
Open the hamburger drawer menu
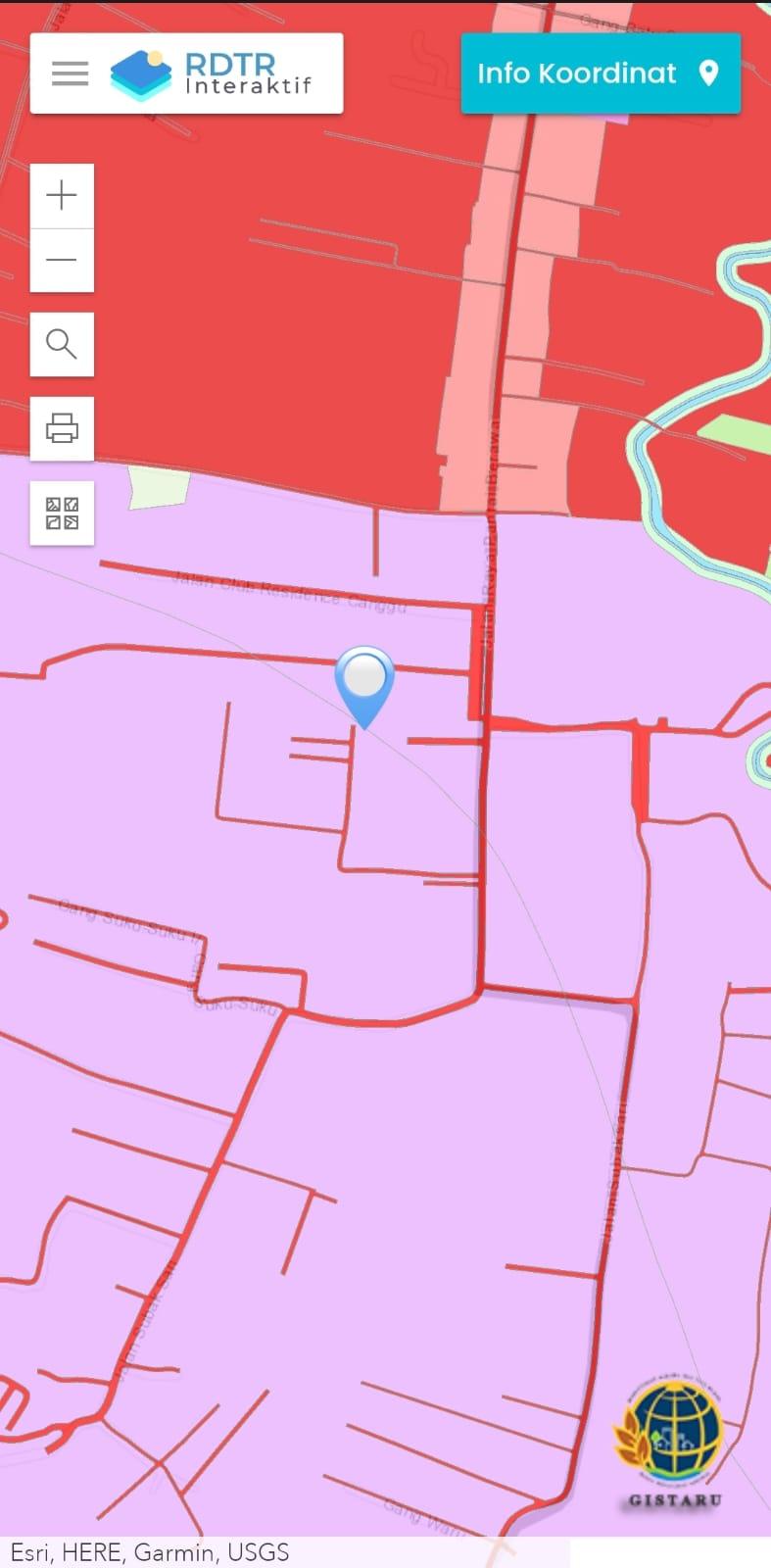click(x=70, y=73)
